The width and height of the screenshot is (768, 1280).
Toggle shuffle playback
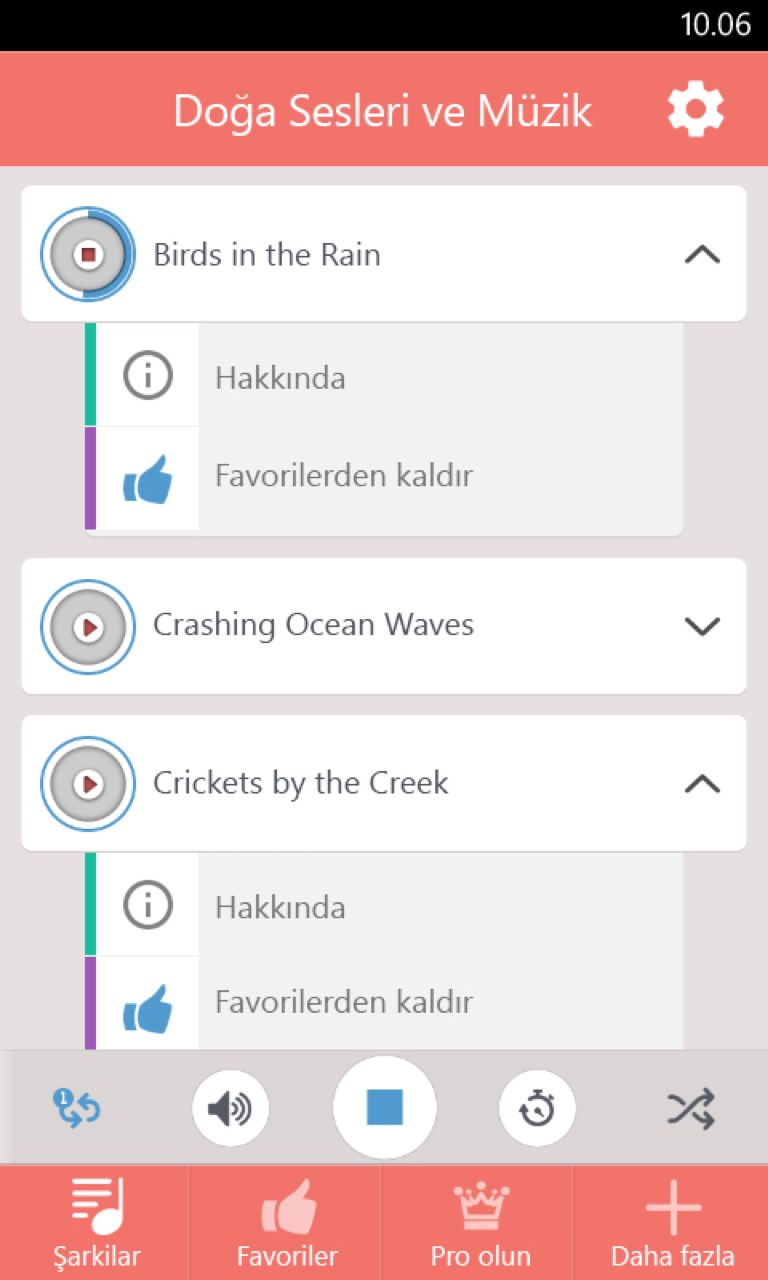691,1108
